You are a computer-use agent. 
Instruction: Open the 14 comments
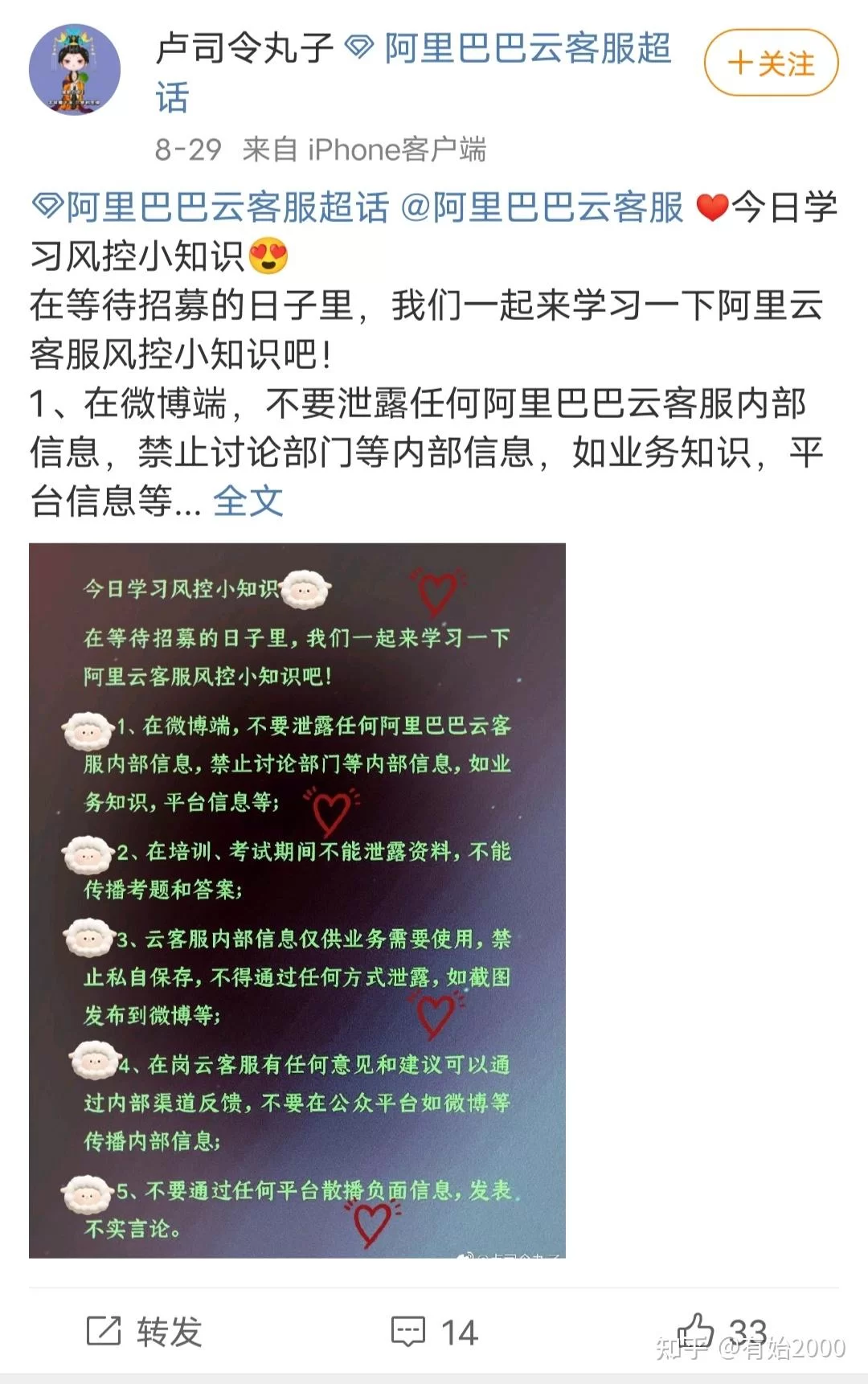coord(435,1332)
